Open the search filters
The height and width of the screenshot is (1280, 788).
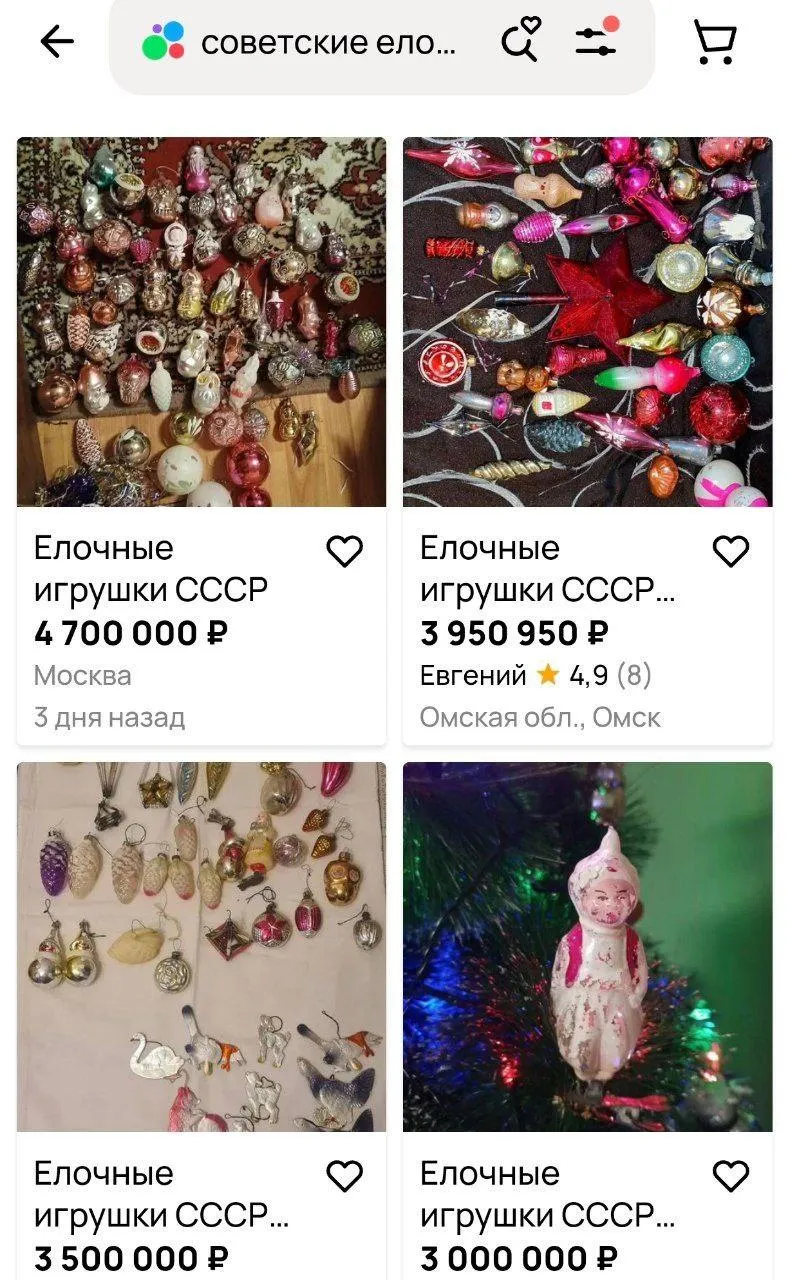coord(597,39)
